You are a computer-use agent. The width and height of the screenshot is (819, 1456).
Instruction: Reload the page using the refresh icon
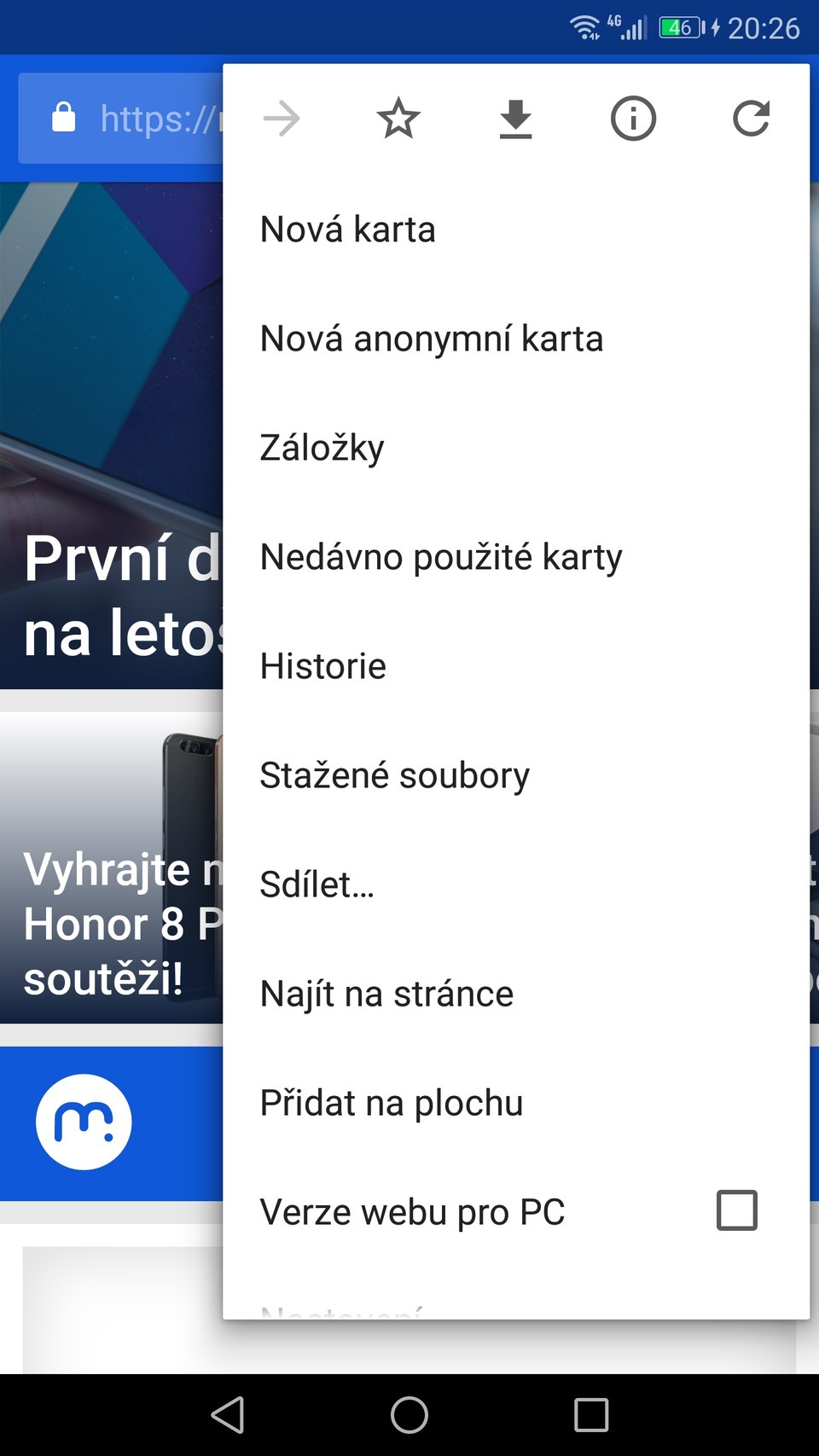[750, 119]
